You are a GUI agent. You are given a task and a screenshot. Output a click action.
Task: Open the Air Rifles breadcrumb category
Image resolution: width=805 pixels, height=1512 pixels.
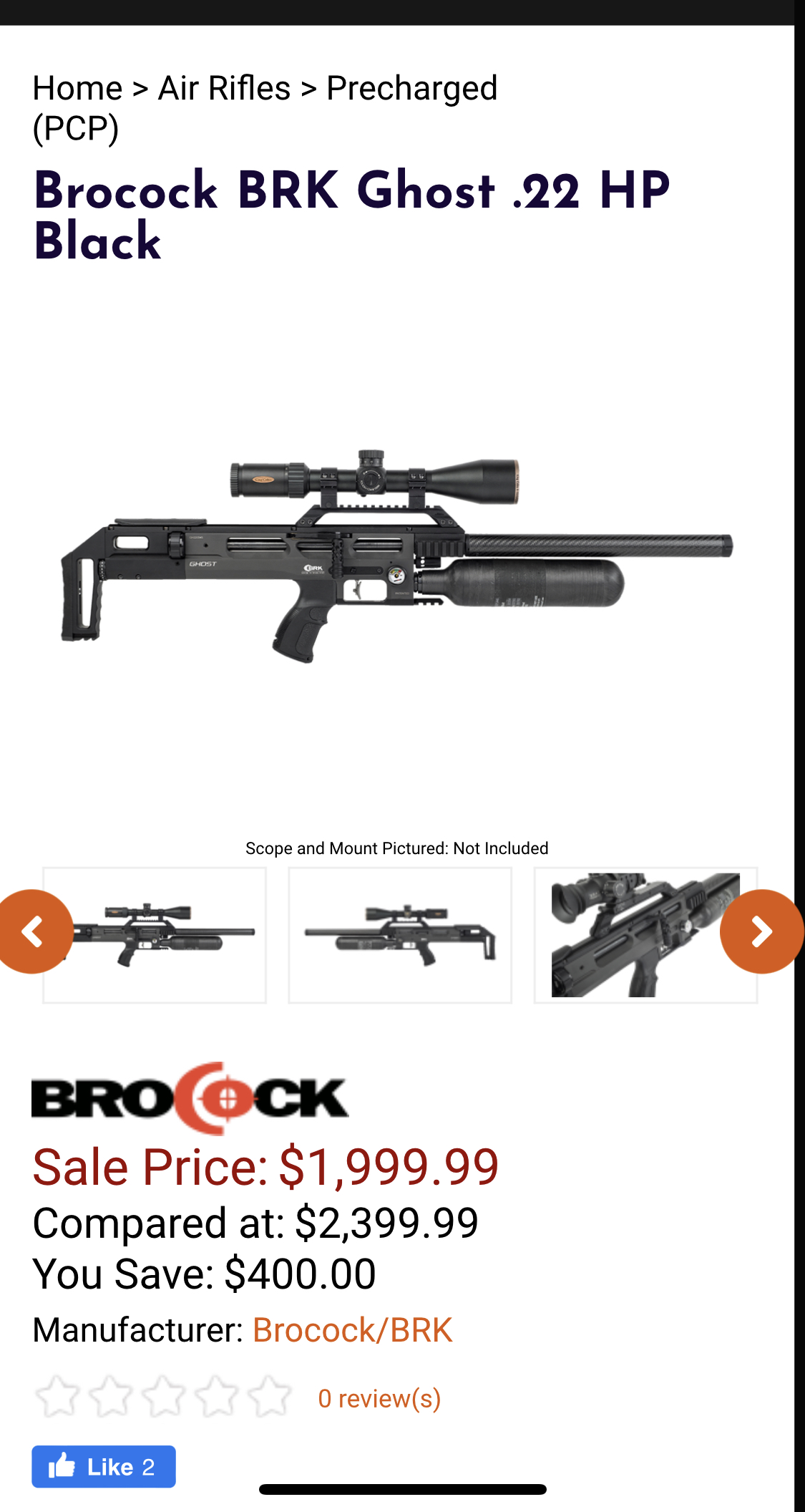pos(224,89)
